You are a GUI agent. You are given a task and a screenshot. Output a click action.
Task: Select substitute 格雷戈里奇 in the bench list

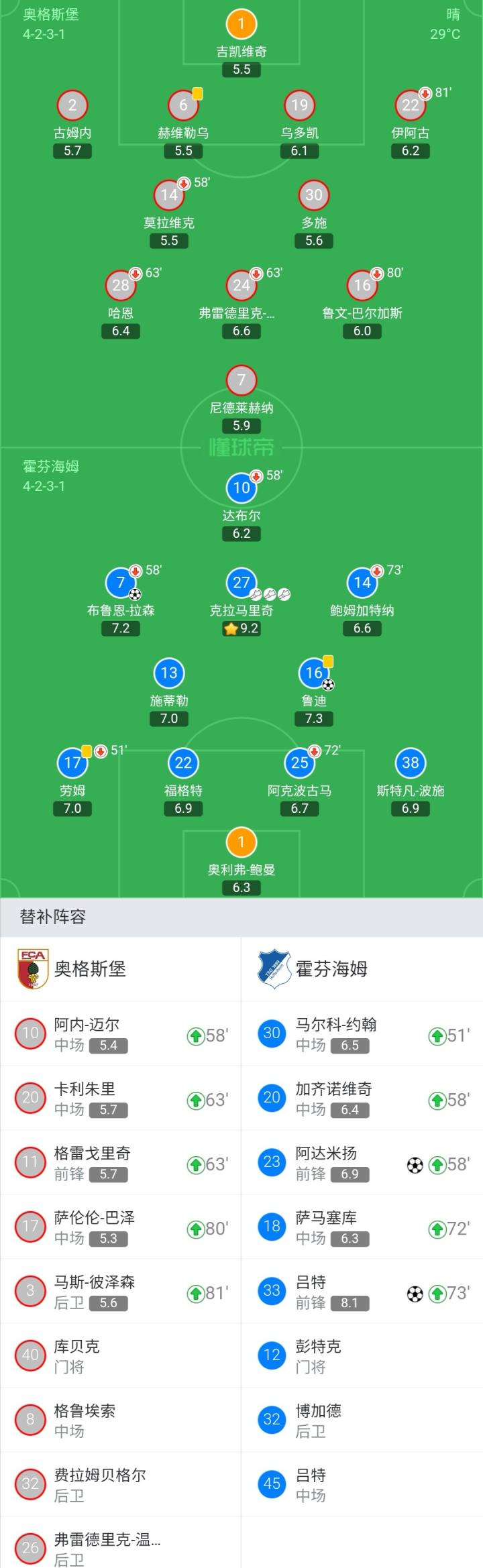tap(121, 1162)
